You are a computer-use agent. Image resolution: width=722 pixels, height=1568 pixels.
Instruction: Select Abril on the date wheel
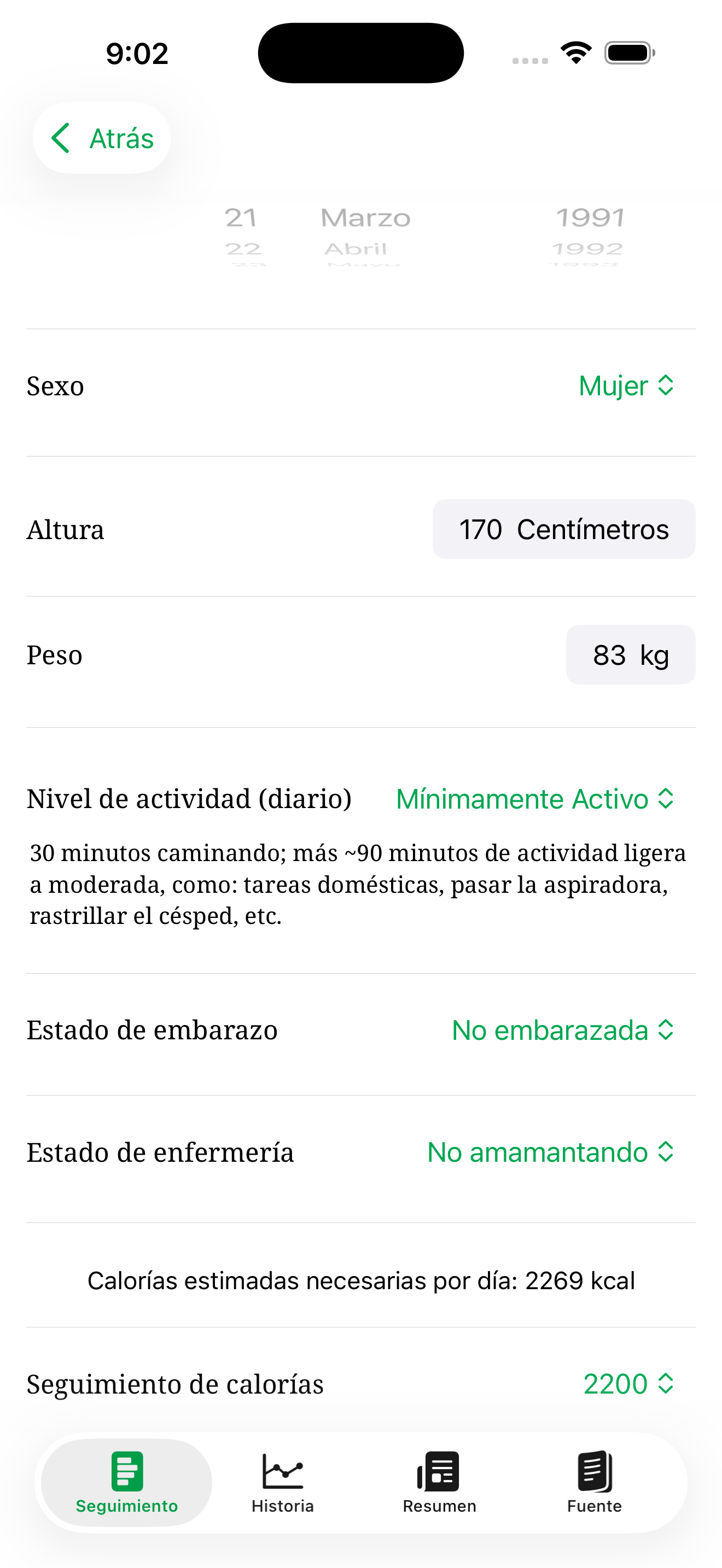356,248
